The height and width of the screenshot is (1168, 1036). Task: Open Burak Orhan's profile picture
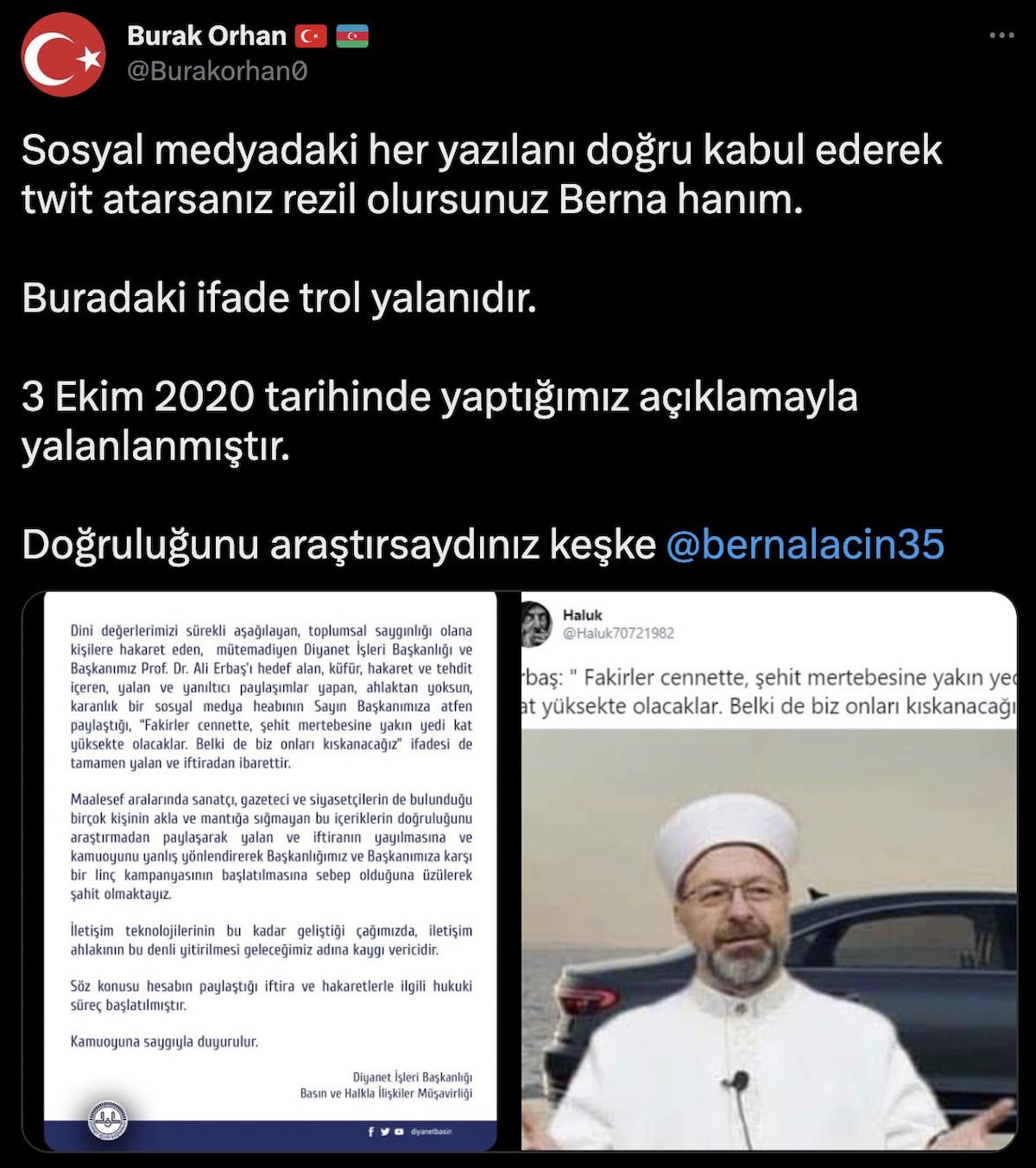coord(63,54)
